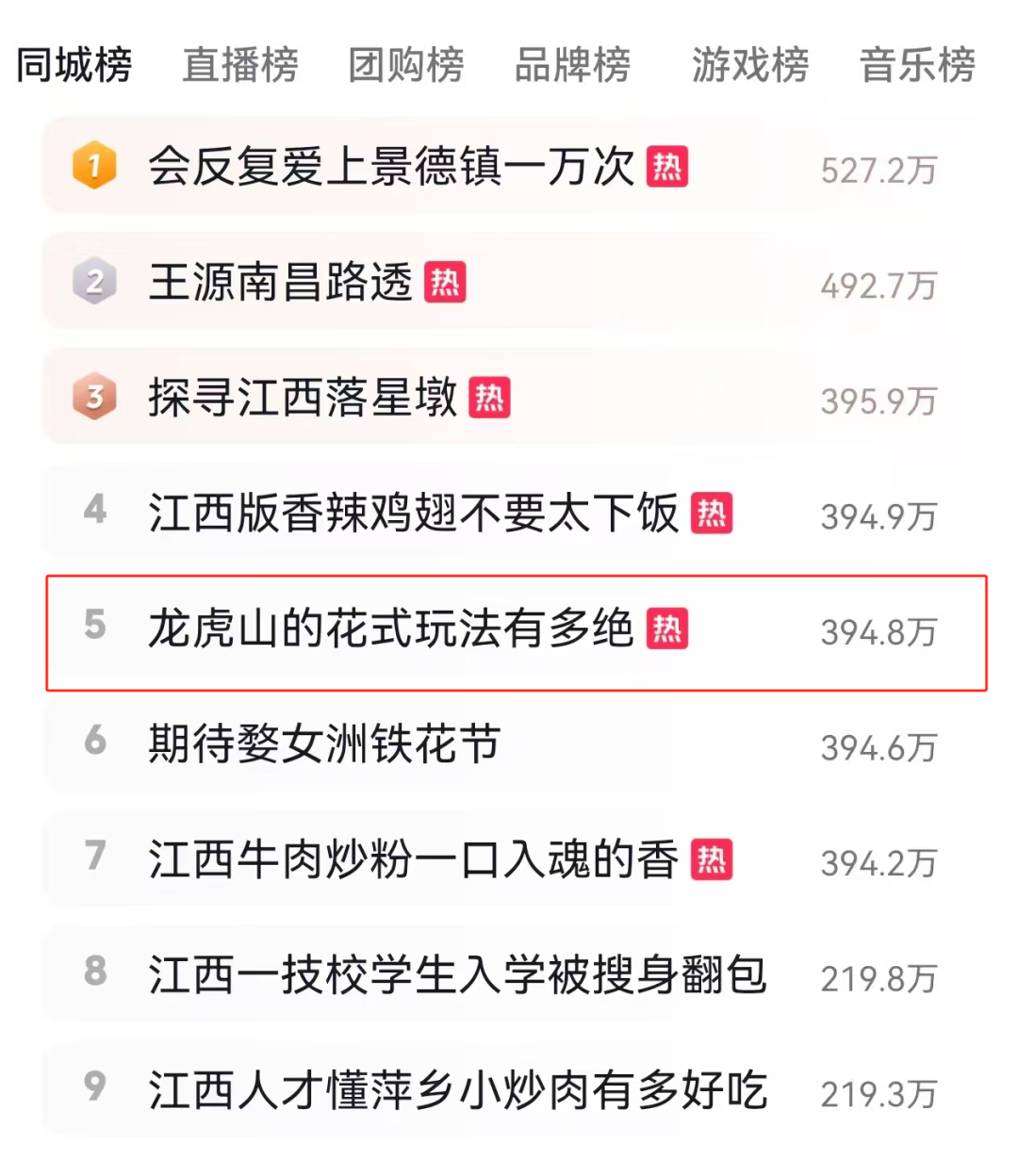This screenshot has height=1176, width=1018.
Task: Open the 品牌榜 tab
Action: (572, 65)
